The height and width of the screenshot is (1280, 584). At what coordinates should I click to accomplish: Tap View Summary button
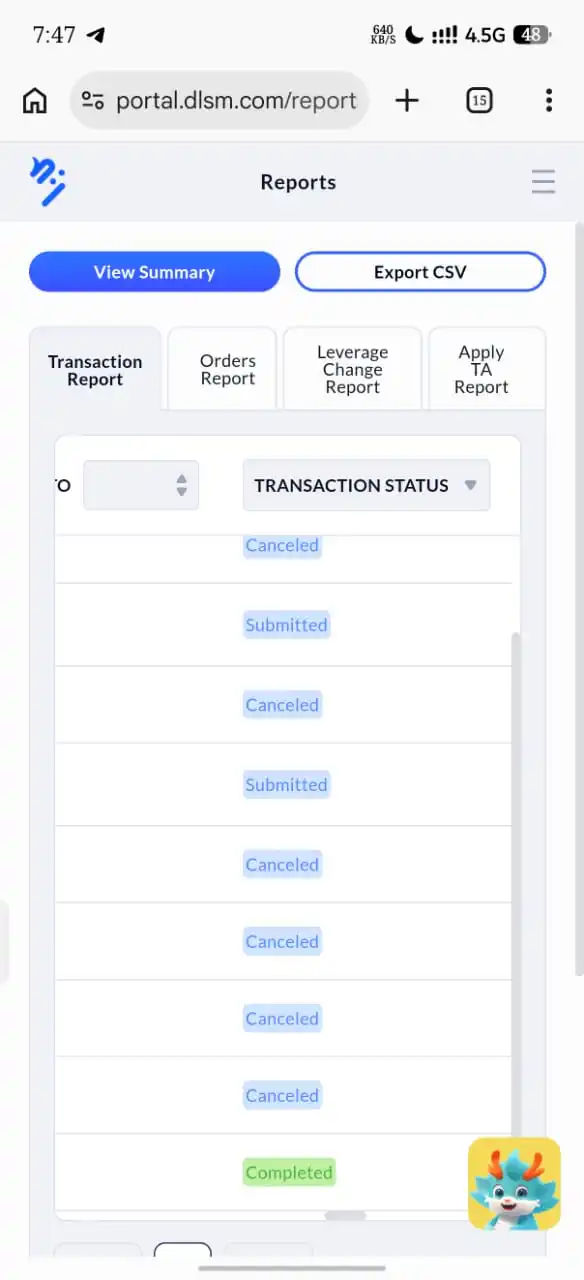pos(154,272)
